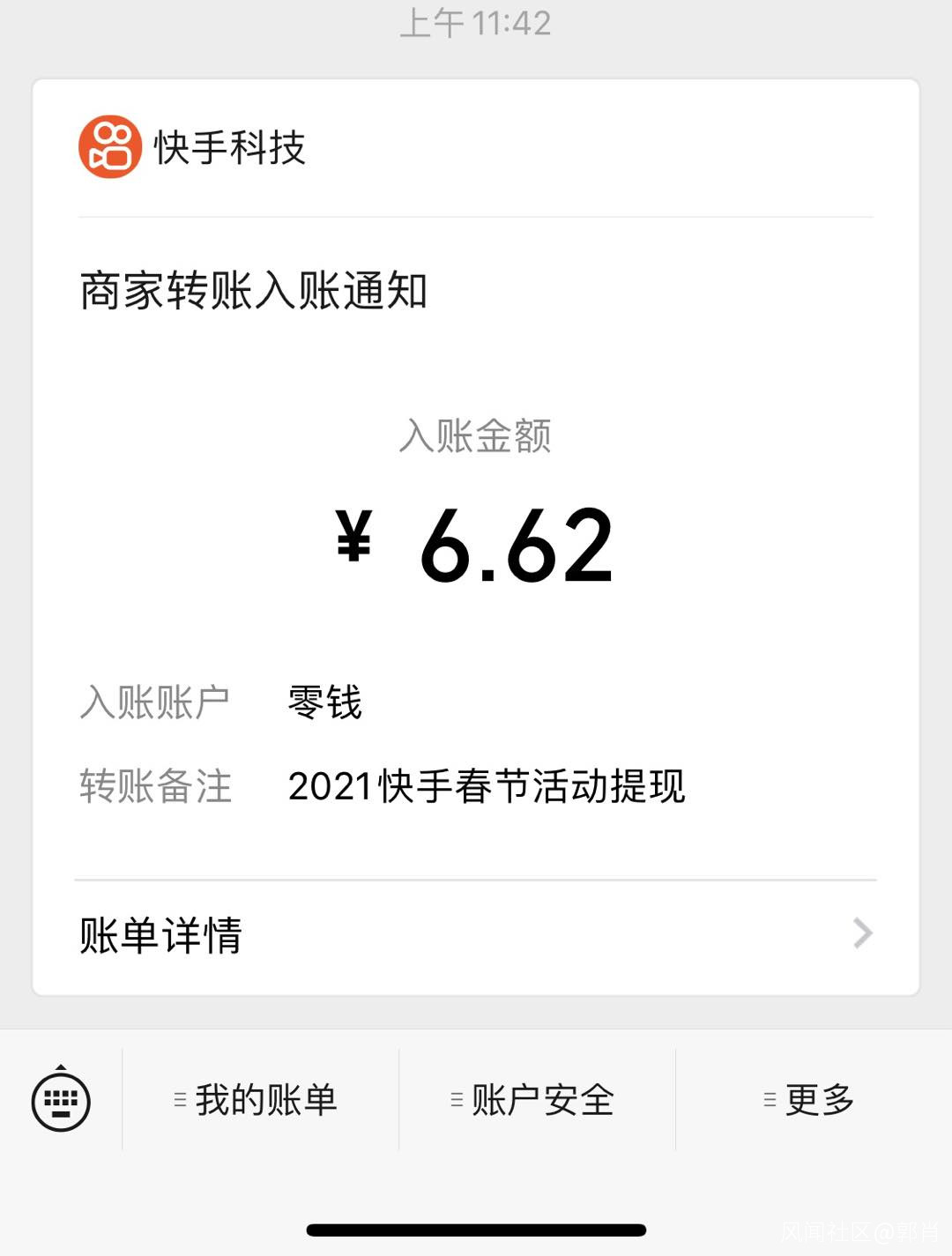The width and height of the screenshot is (952, 1256).
Task: Open the 我的账单 menu
Action: click(x=257, y=1100)
